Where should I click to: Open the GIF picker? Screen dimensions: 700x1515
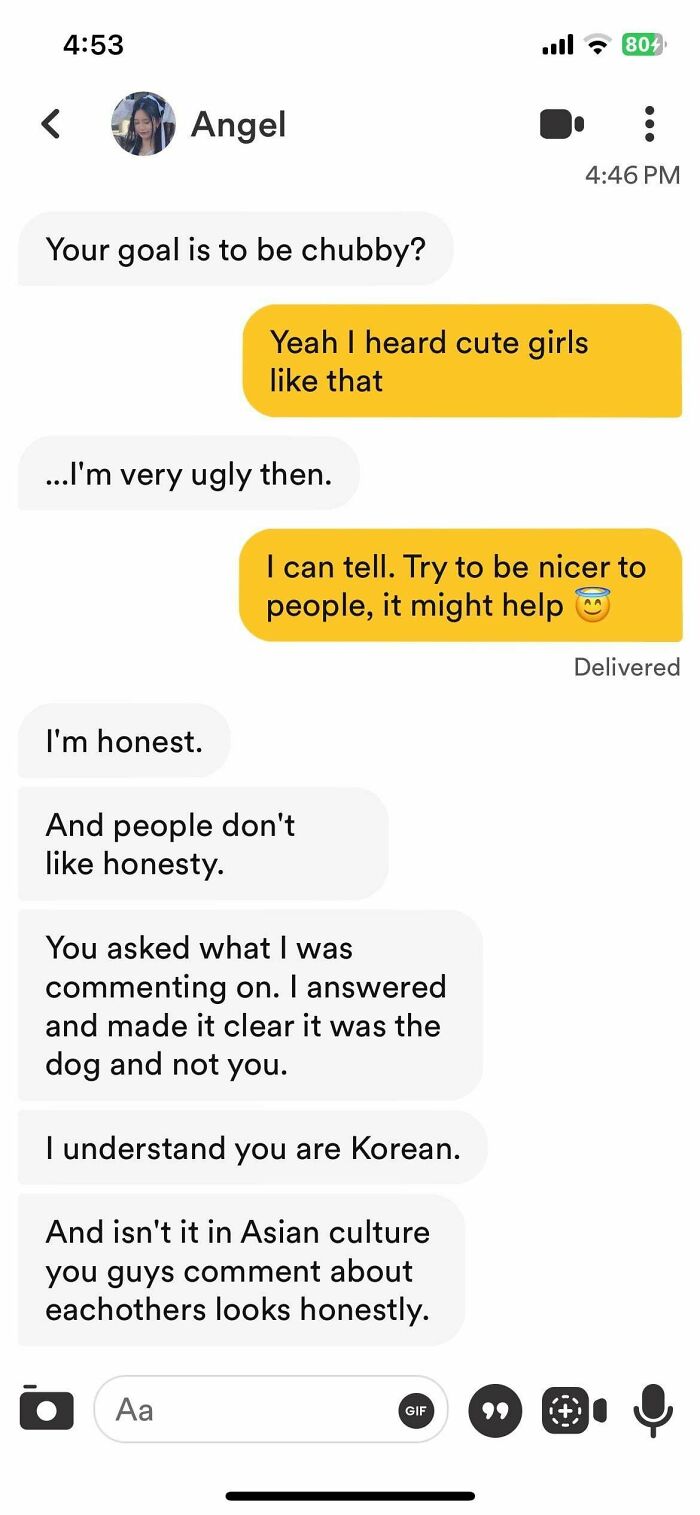point(415,1410)
